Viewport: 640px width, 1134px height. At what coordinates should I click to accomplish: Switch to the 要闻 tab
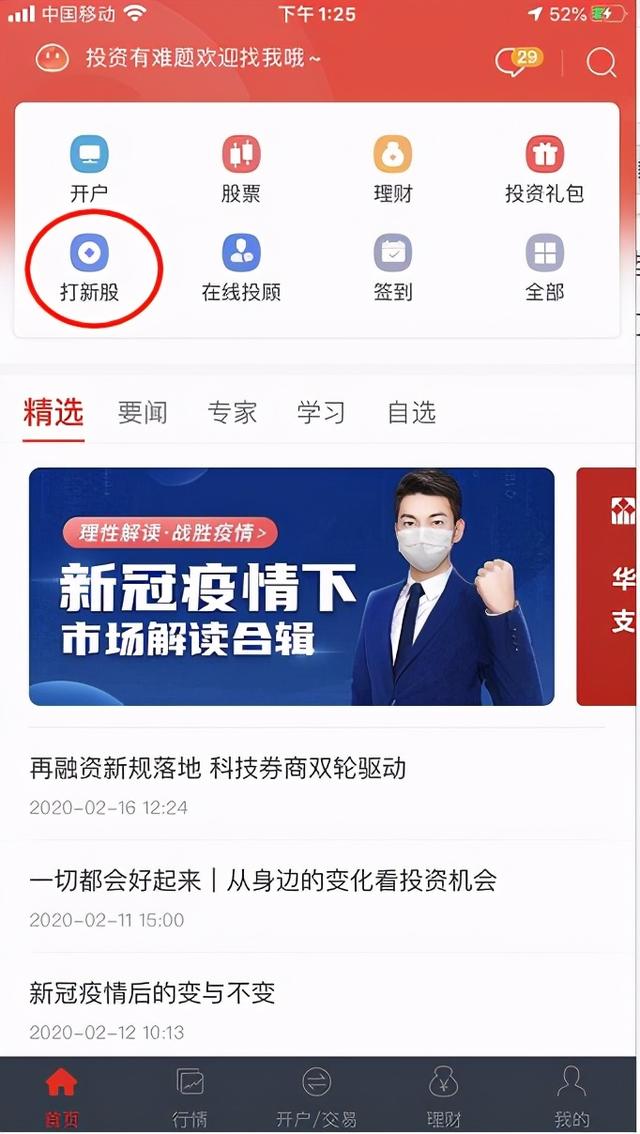pyautogui.click(x=142, y=412)
